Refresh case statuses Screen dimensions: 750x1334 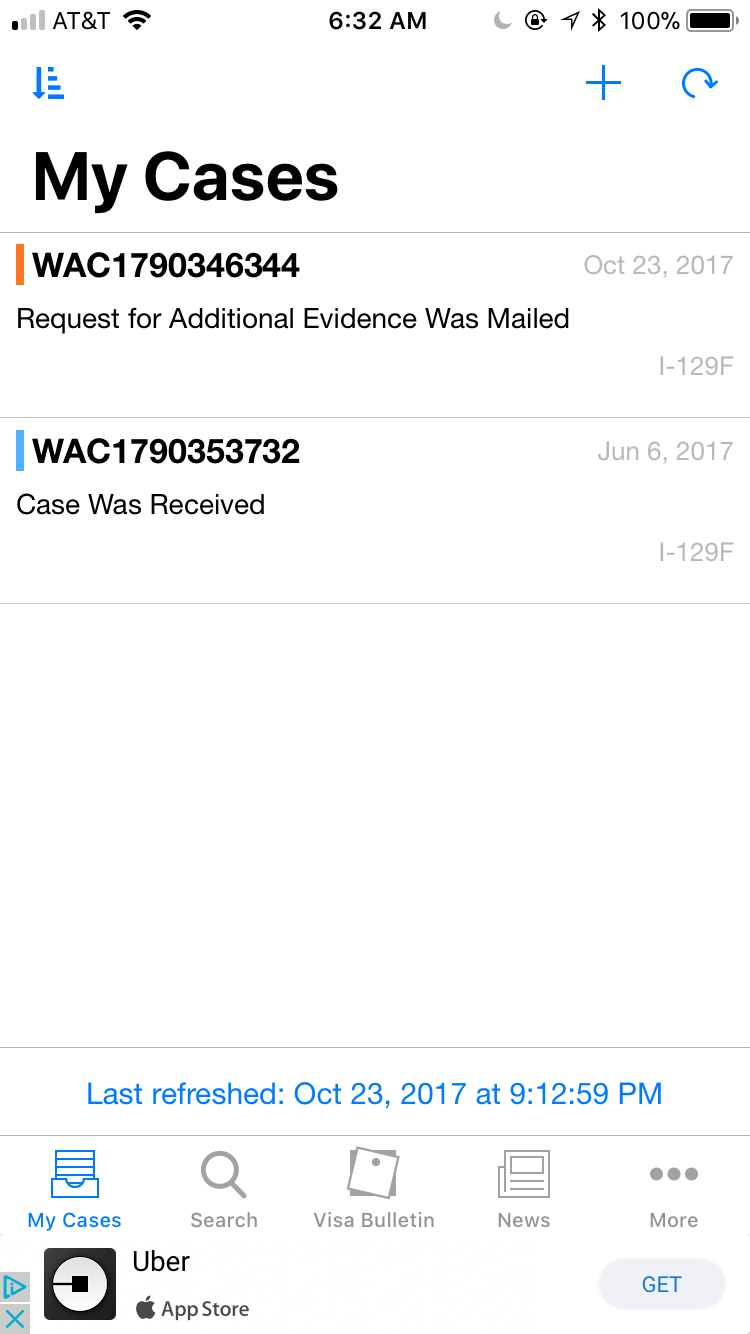point(699,84)
